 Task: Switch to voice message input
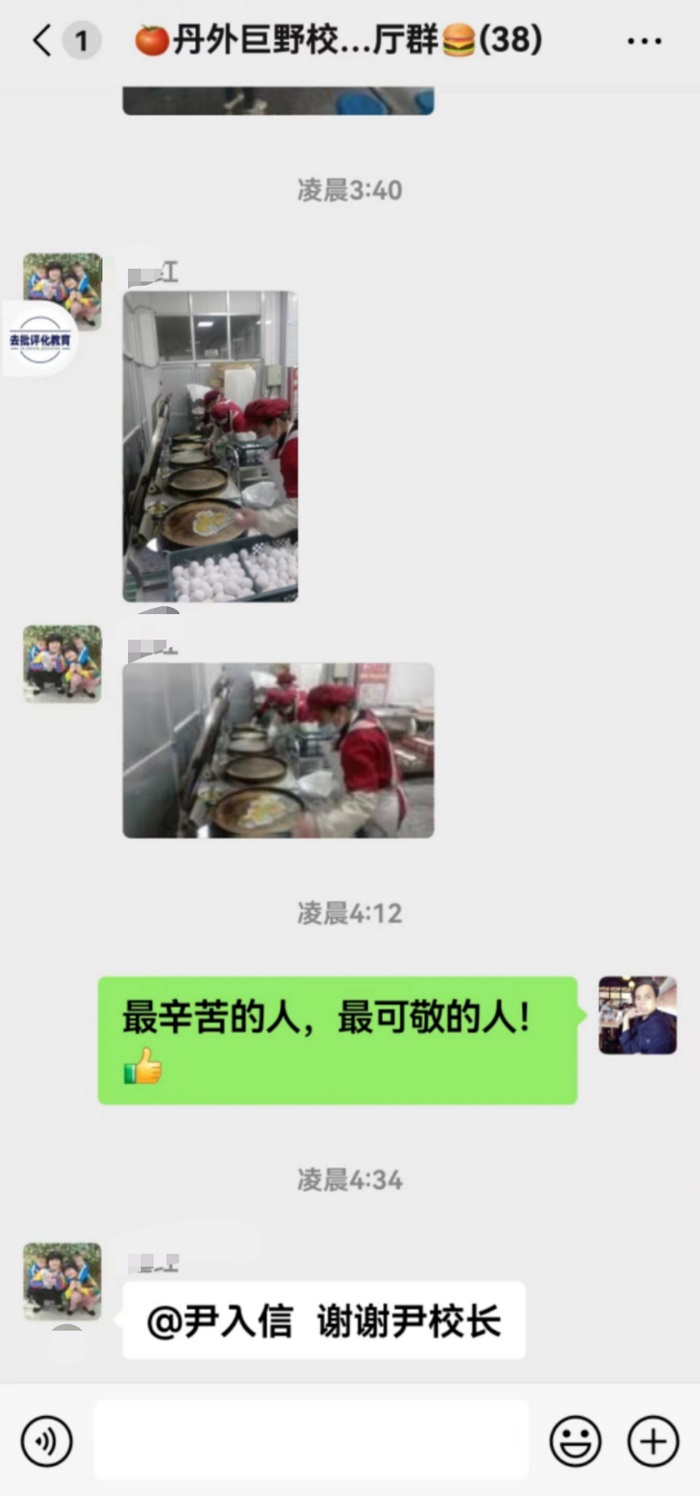click(x=47, y=1441)
